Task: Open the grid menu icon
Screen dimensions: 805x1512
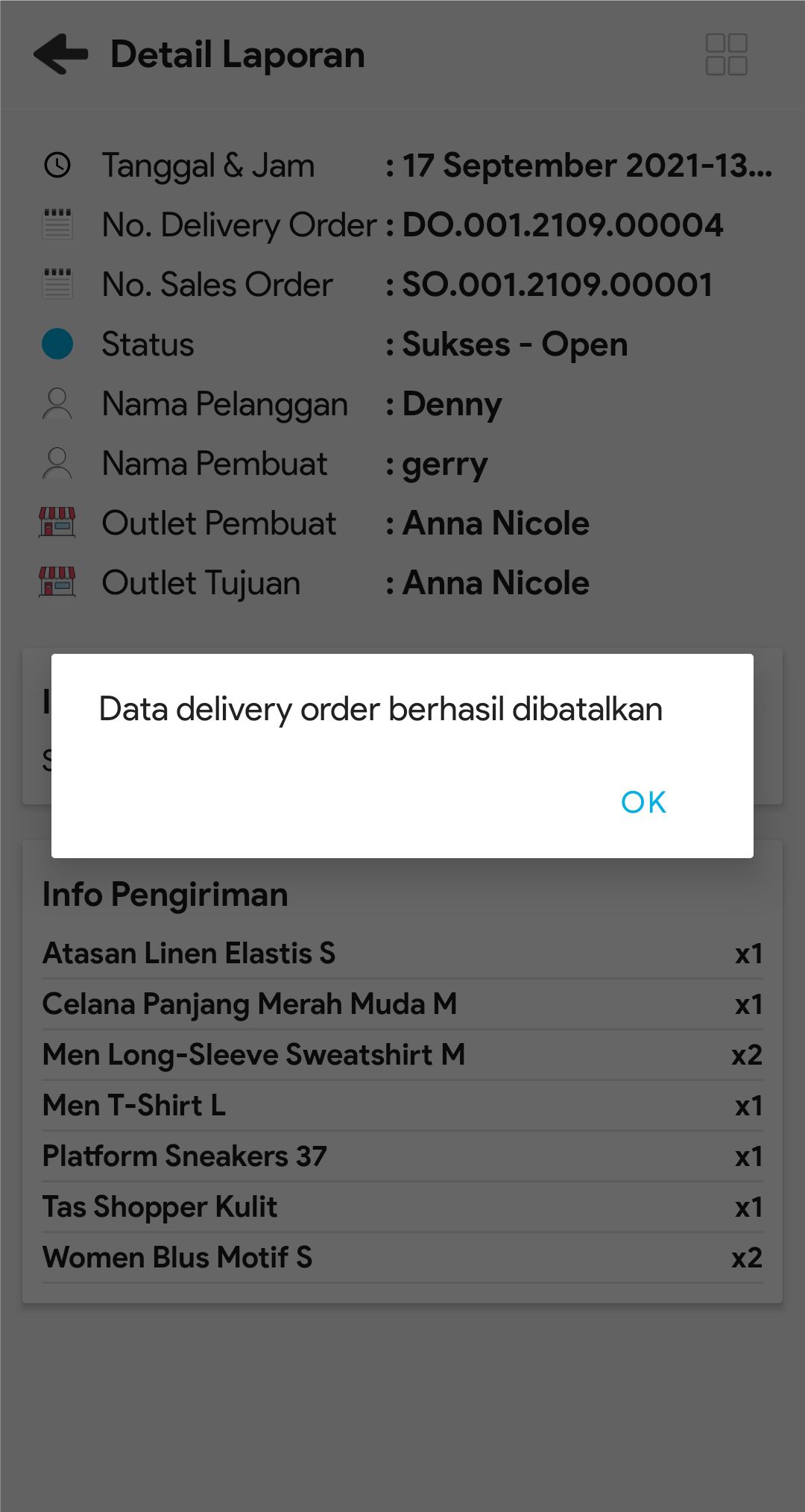Action: [726, 54]
